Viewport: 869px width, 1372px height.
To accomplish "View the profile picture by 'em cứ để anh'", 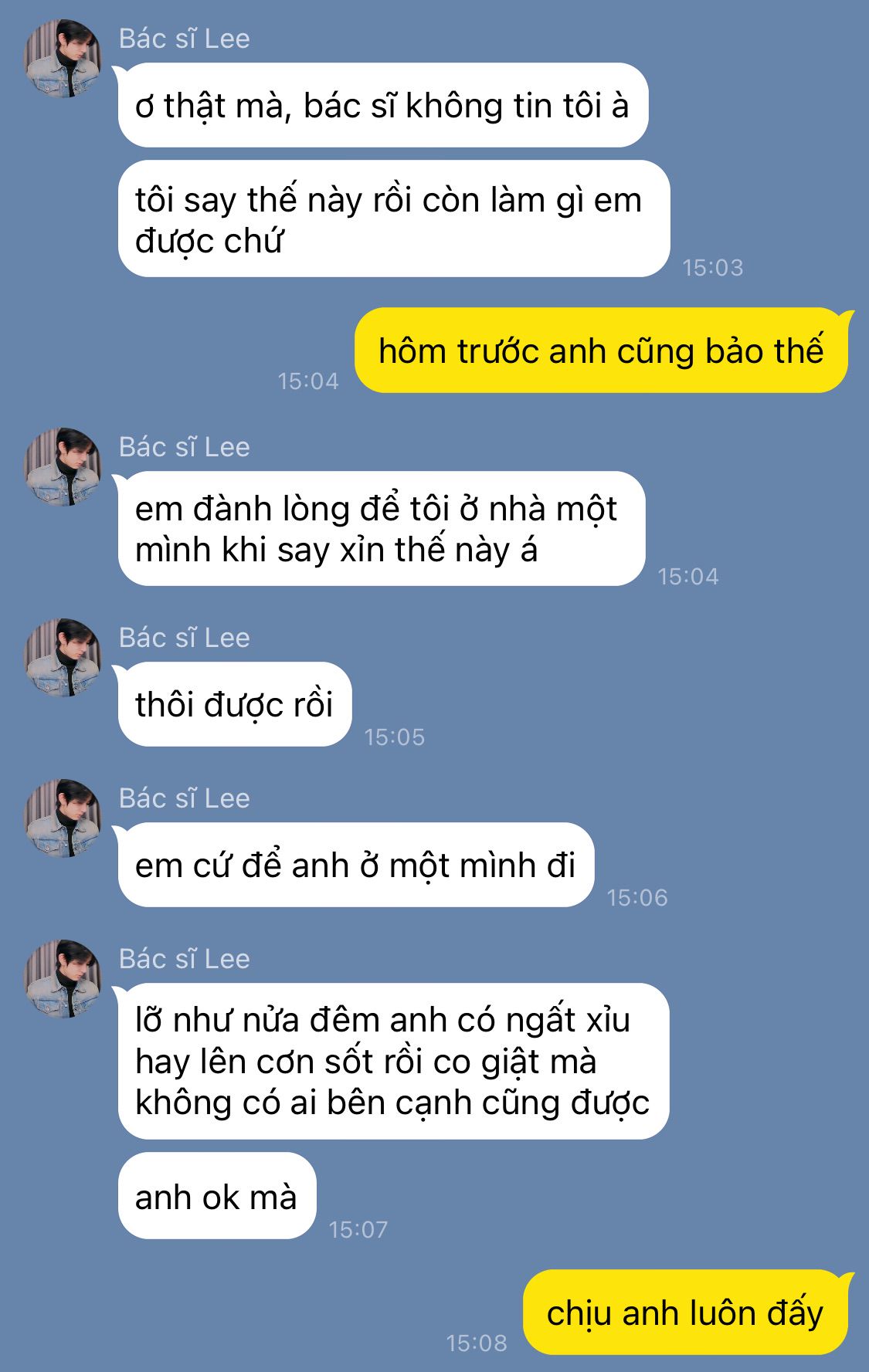I will 63,818.
